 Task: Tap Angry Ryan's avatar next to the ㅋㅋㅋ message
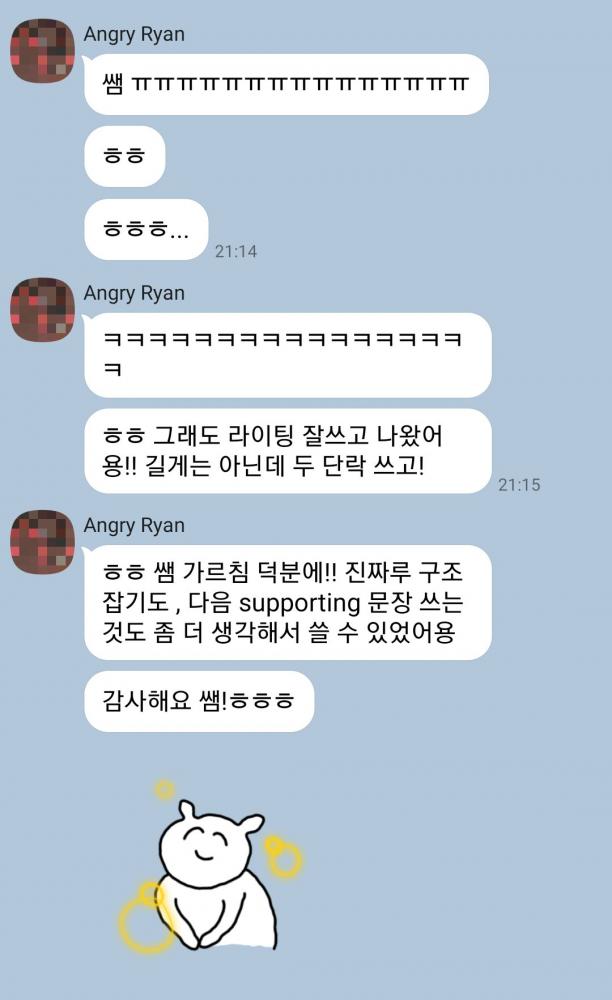tap(42, 310)
